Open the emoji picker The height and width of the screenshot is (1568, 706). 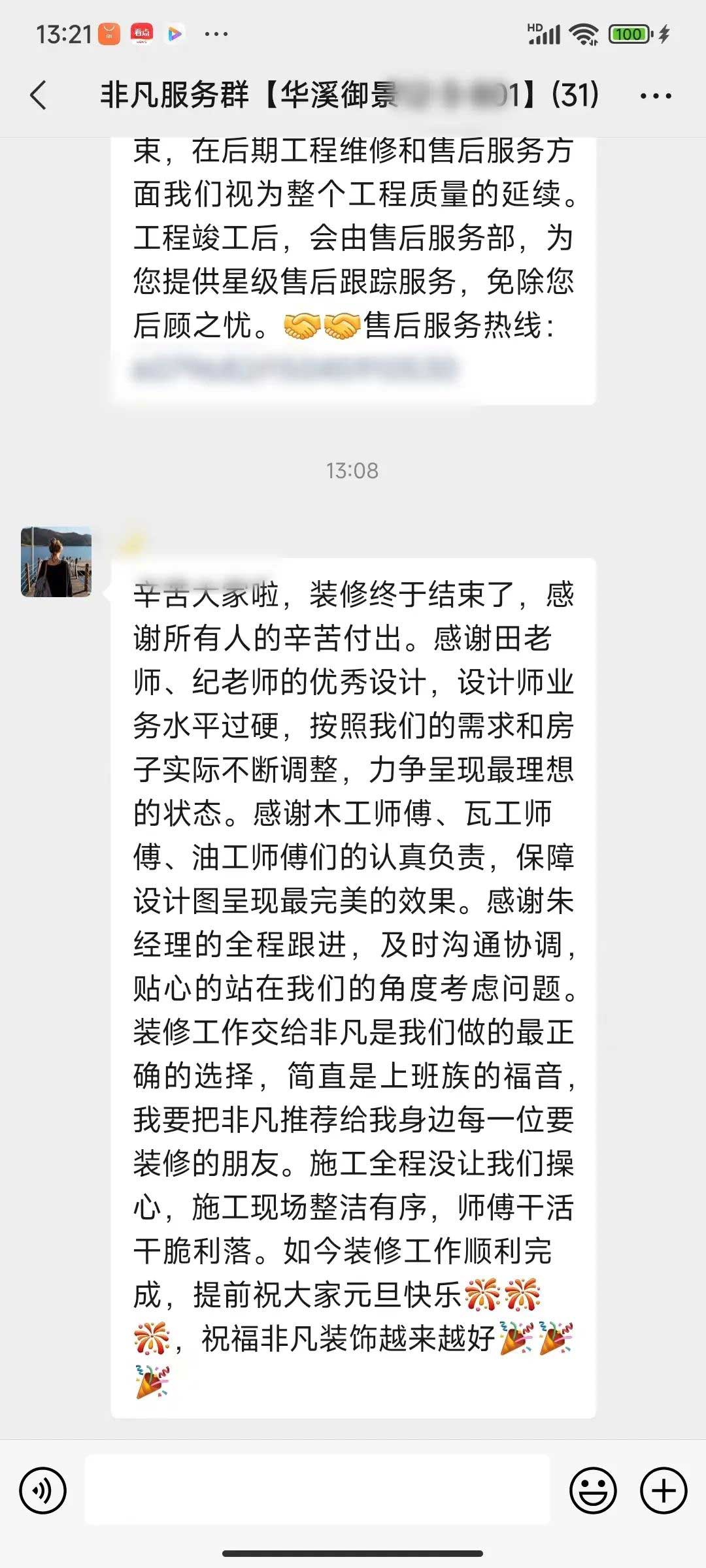point(593,1490)
